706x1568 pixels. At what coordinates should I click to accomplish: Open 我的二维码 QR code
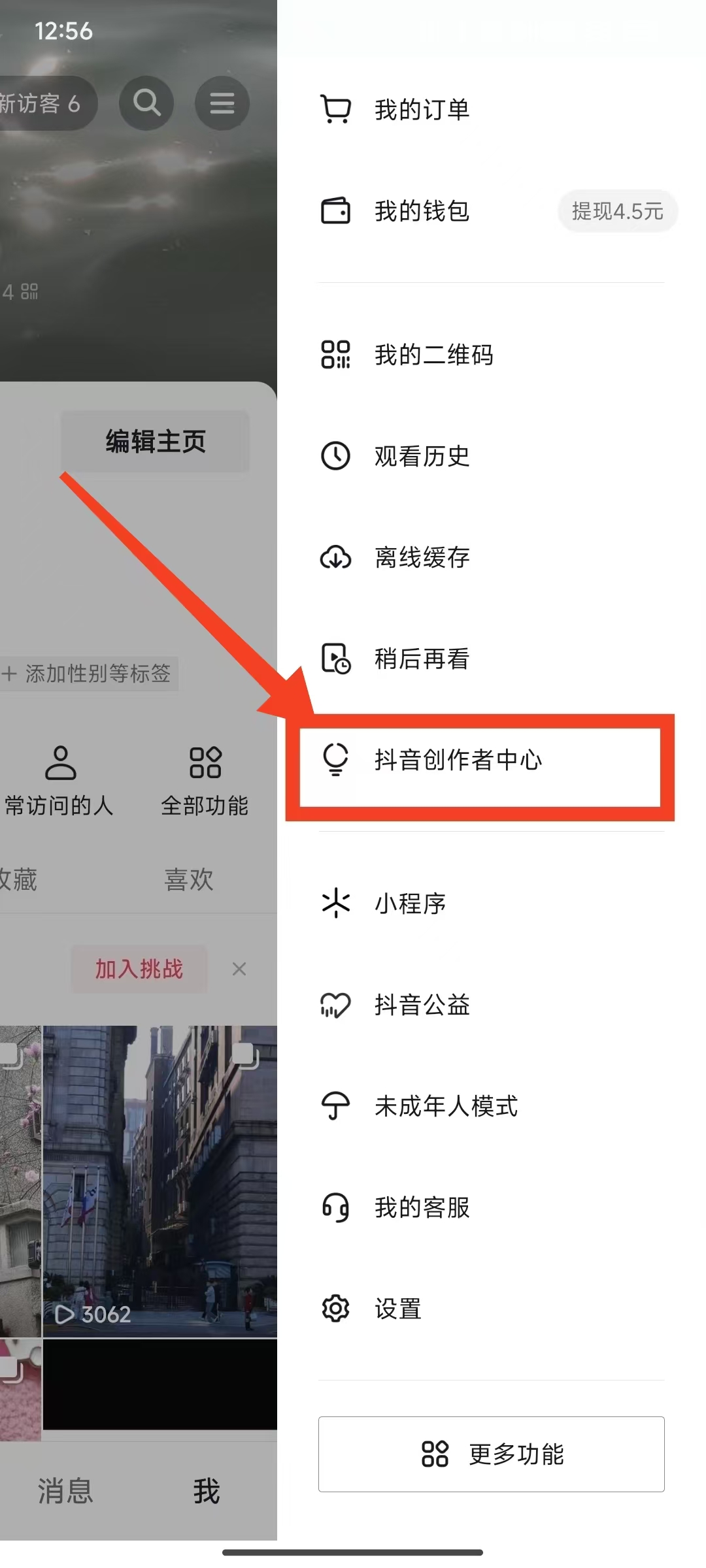coord(433,355)
